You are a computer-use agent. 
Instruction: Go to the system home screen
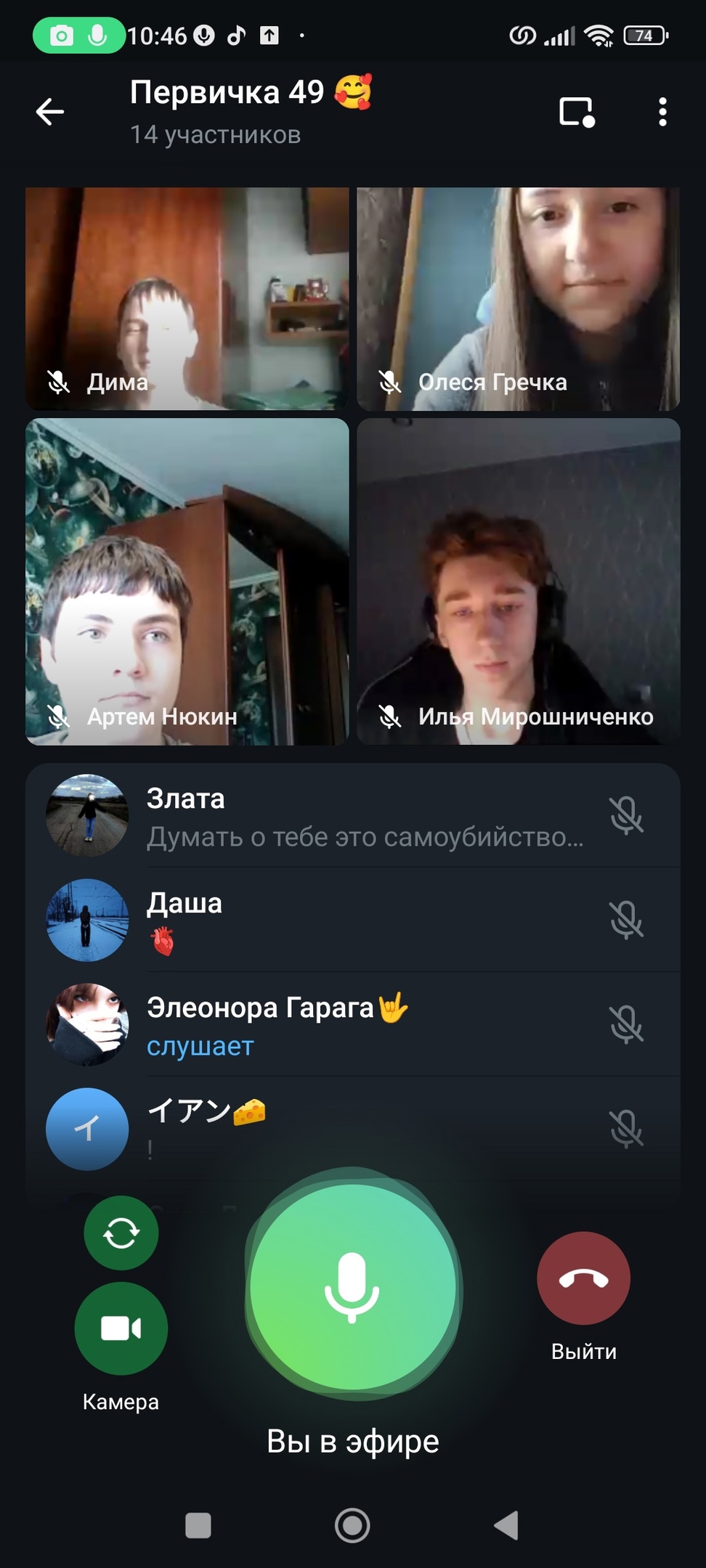[x=352, y=1525]
